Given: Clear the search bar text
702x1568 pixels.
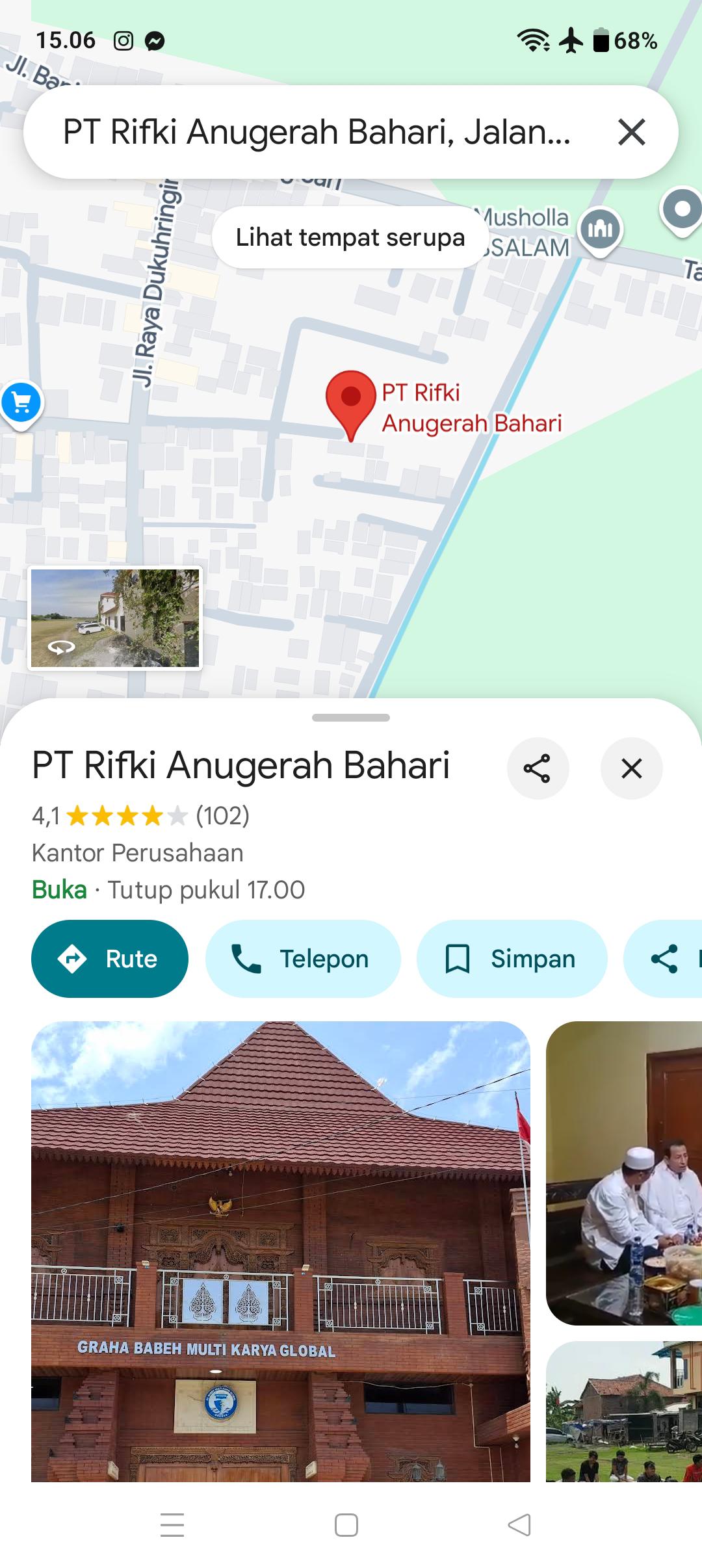Looking at the screenshot, I should [631, 132].
